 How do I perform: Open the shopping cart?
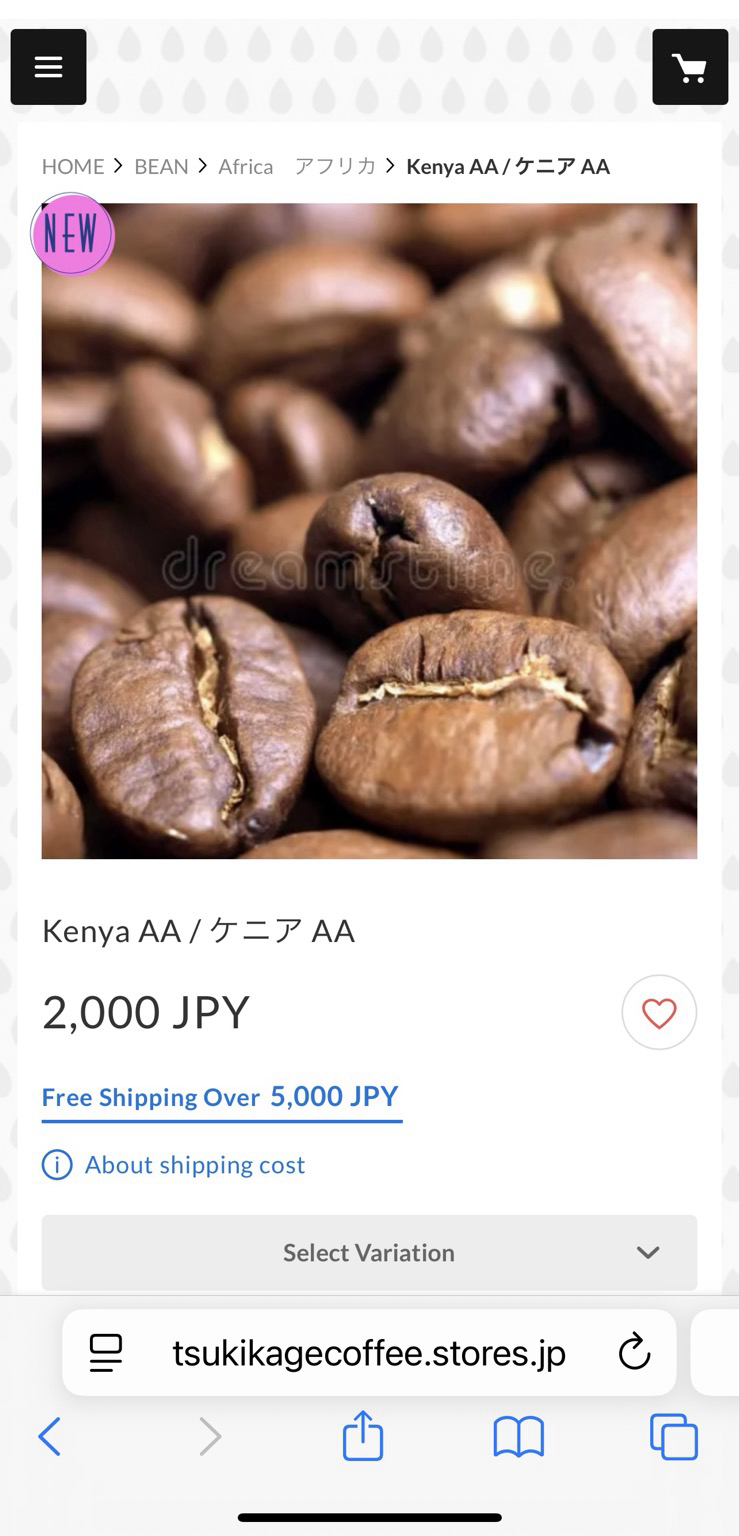click(x=690, y=67)
